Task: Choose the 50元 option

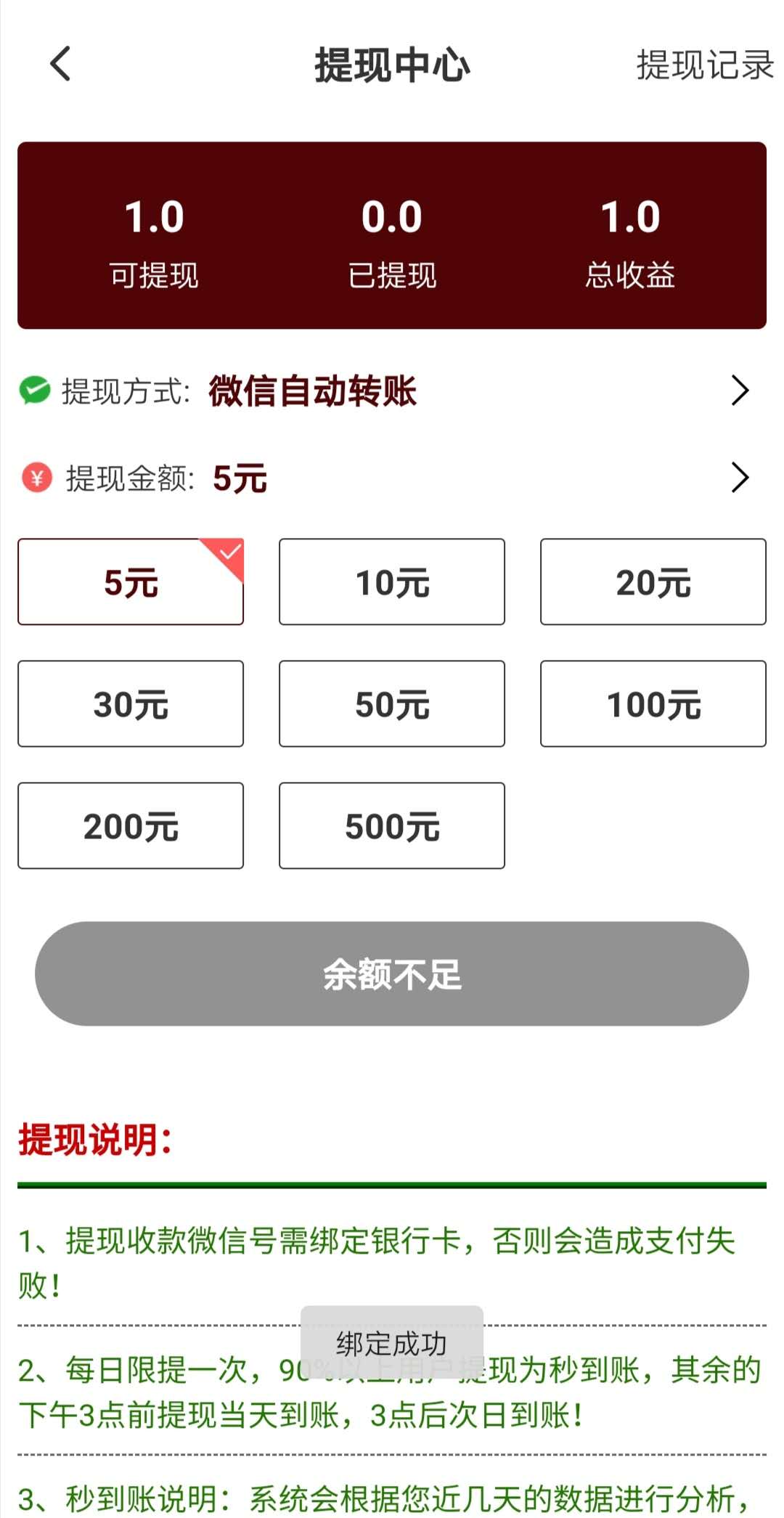Action: coord(392,703)
